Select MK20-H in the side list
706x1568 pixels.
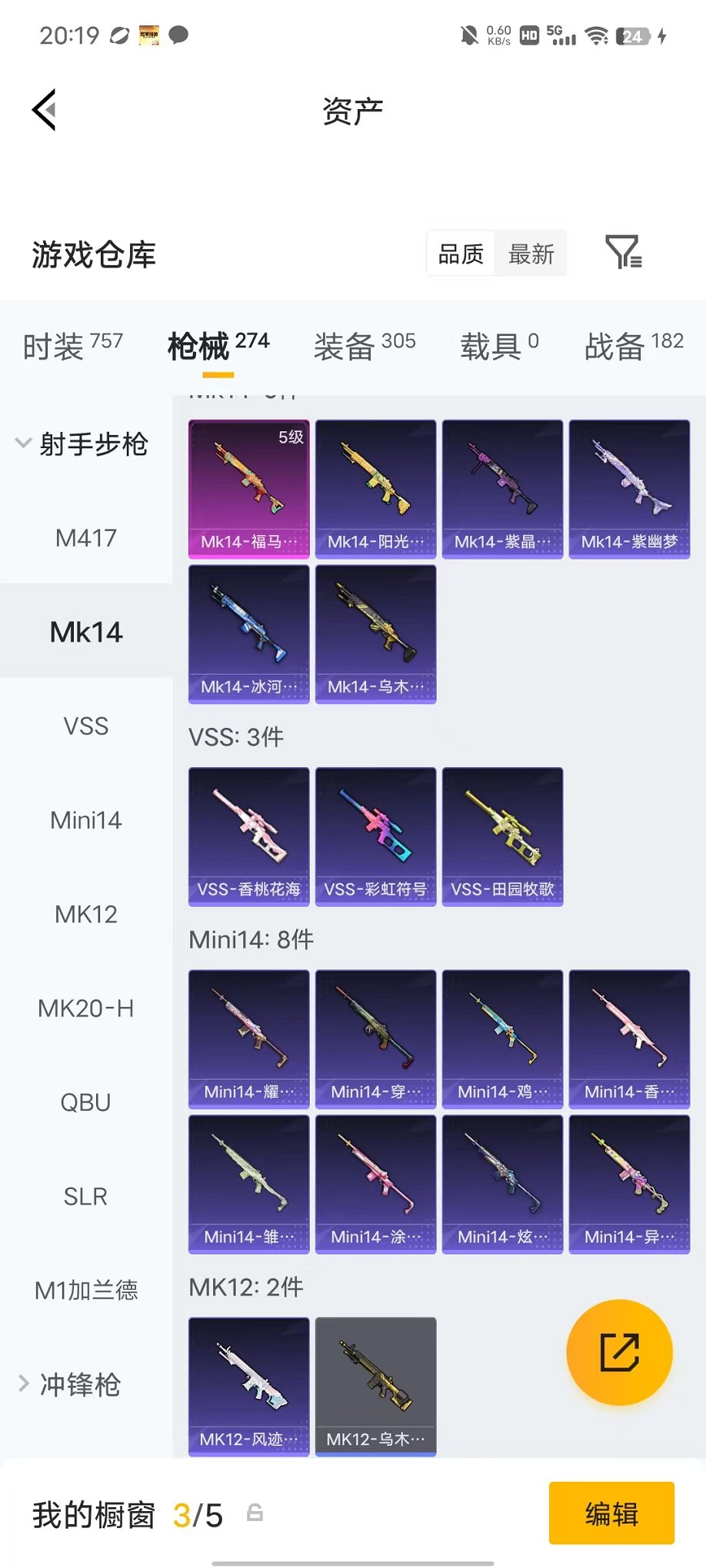pyautogui.click(x=86, y=1008)
